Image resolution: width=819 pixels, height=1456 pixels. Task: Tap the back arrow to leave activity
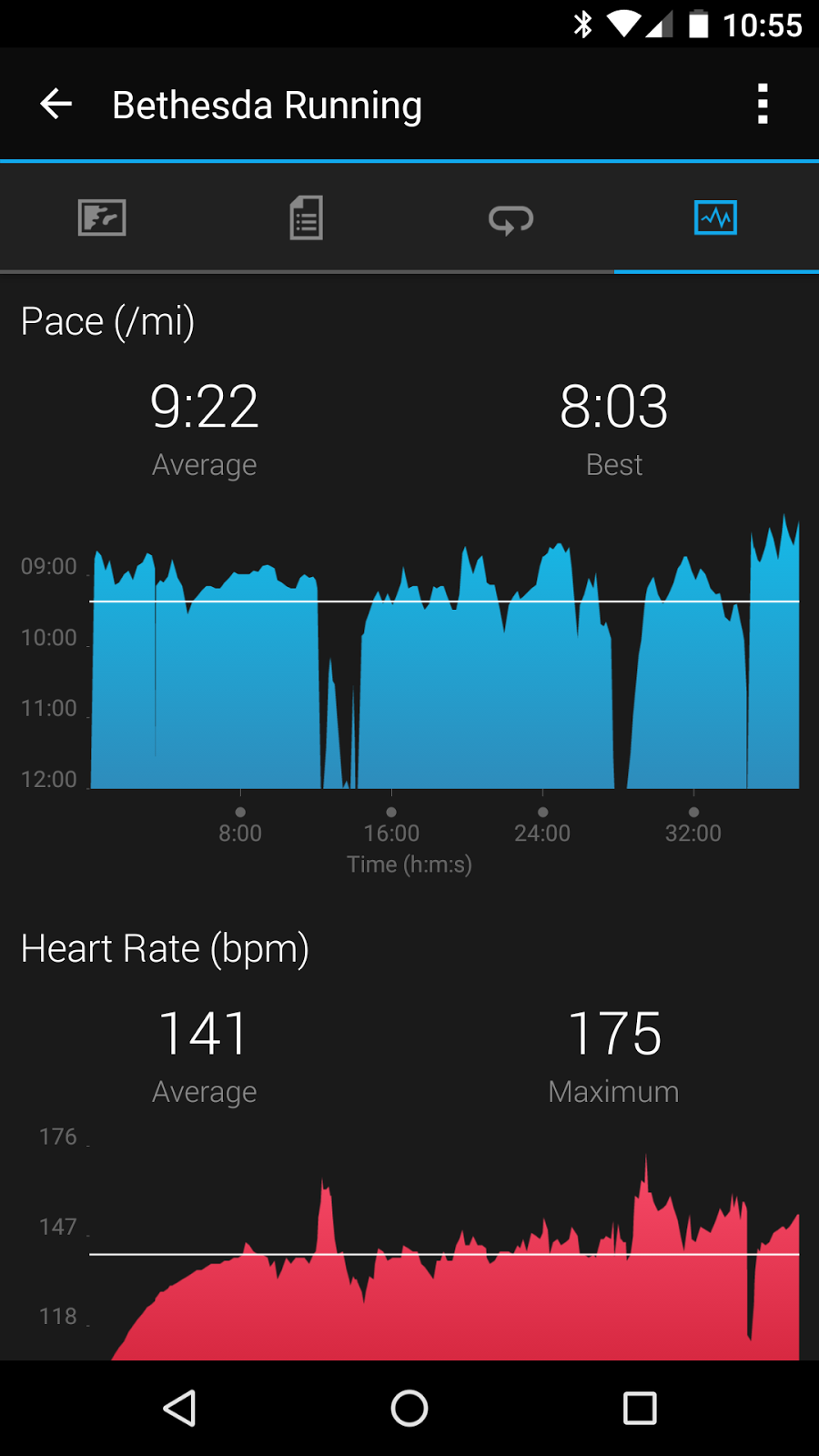(56, 103)
